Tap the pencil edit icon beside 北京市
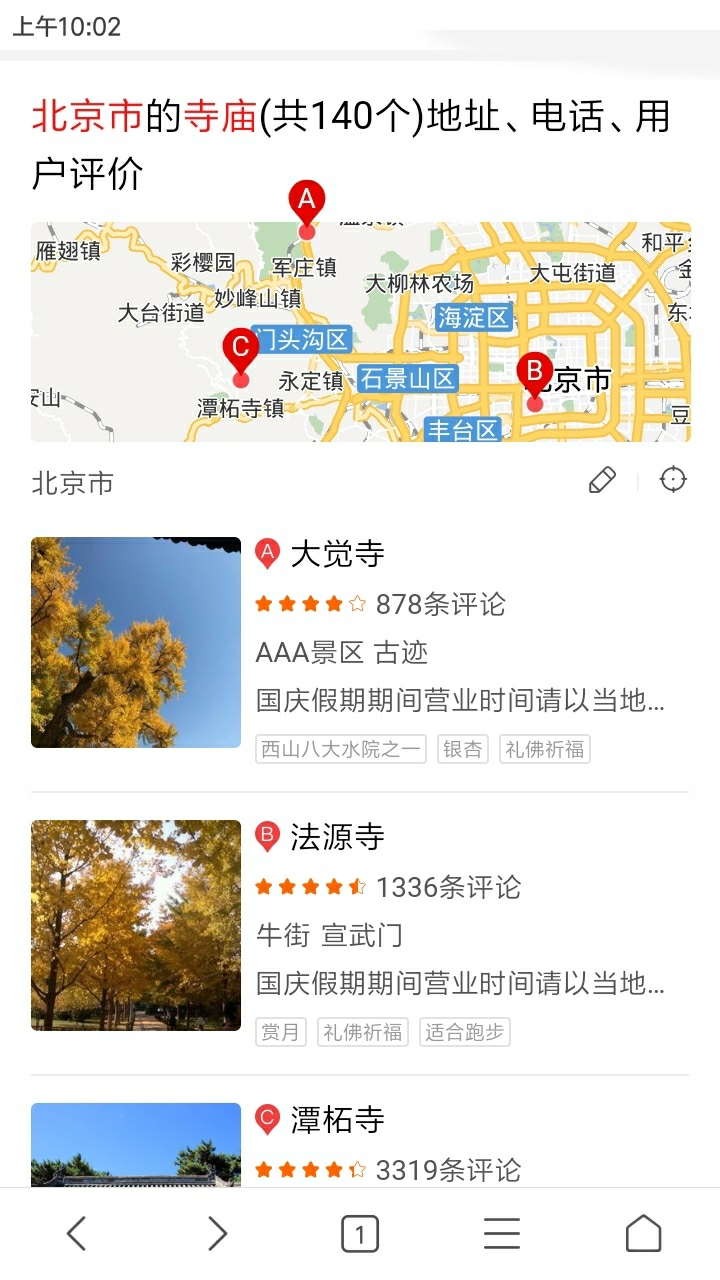Image resolution: width=720 pixels, height=1280 pixels. point(602,481)
